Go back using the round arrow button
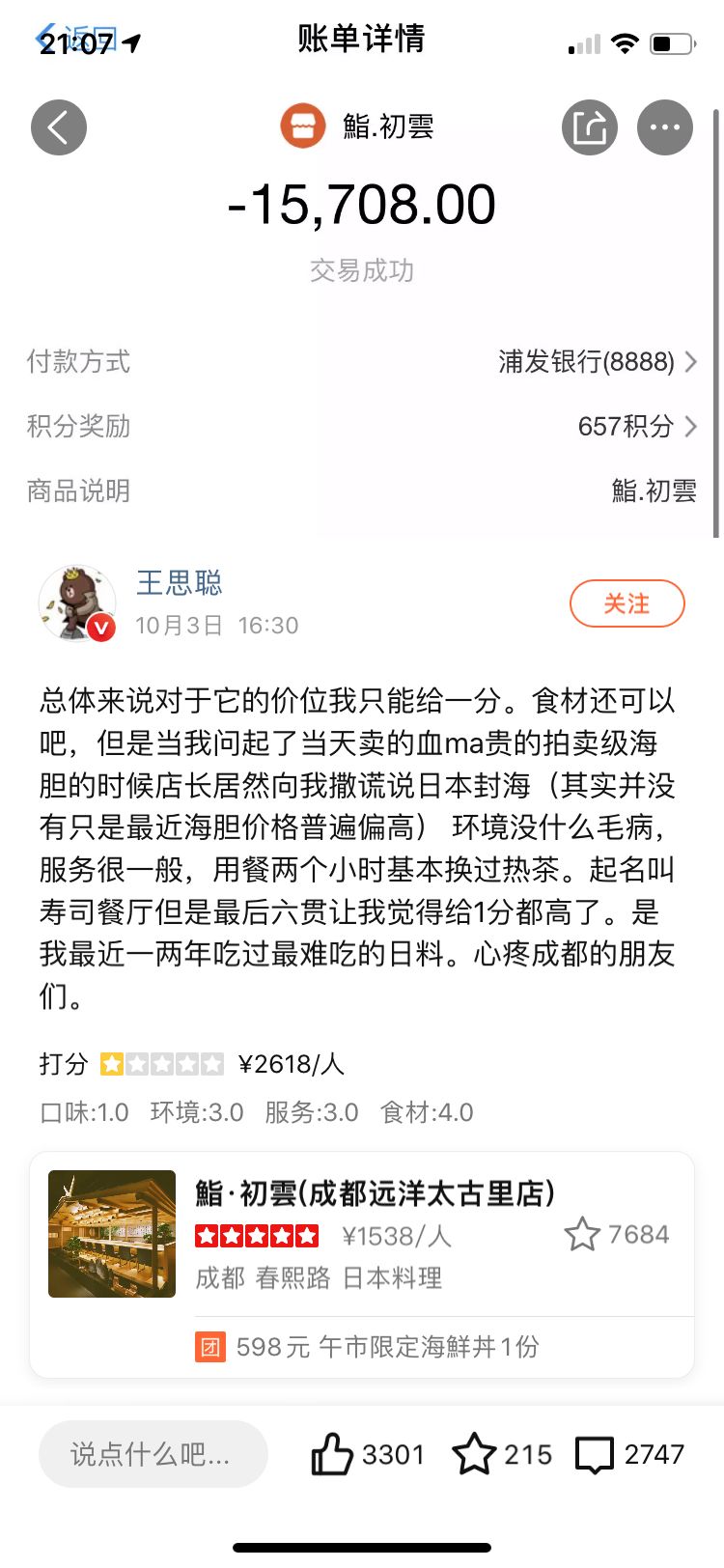 [59, 127]
